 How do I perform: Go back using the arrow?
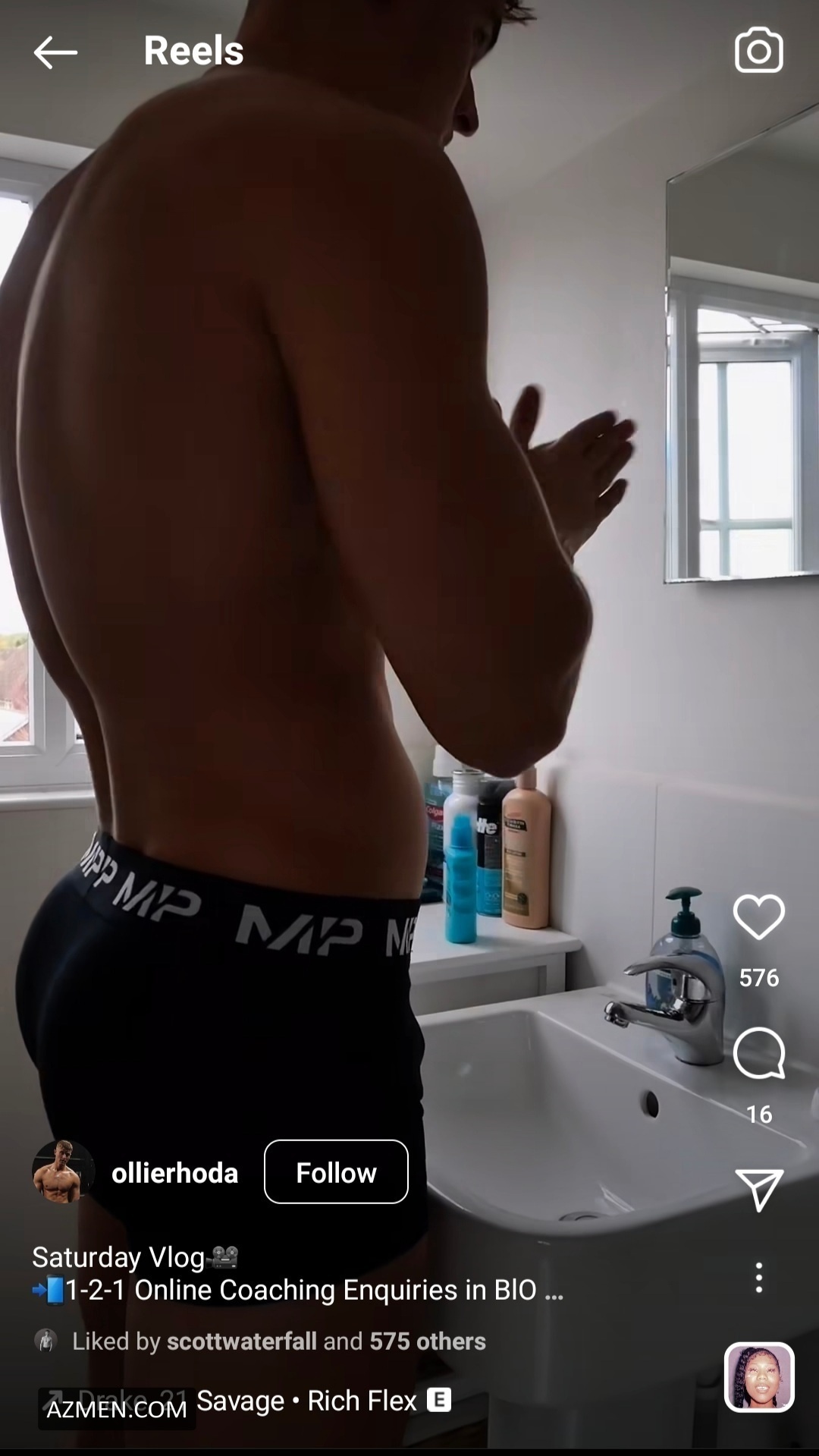click(x=55, y=52)
